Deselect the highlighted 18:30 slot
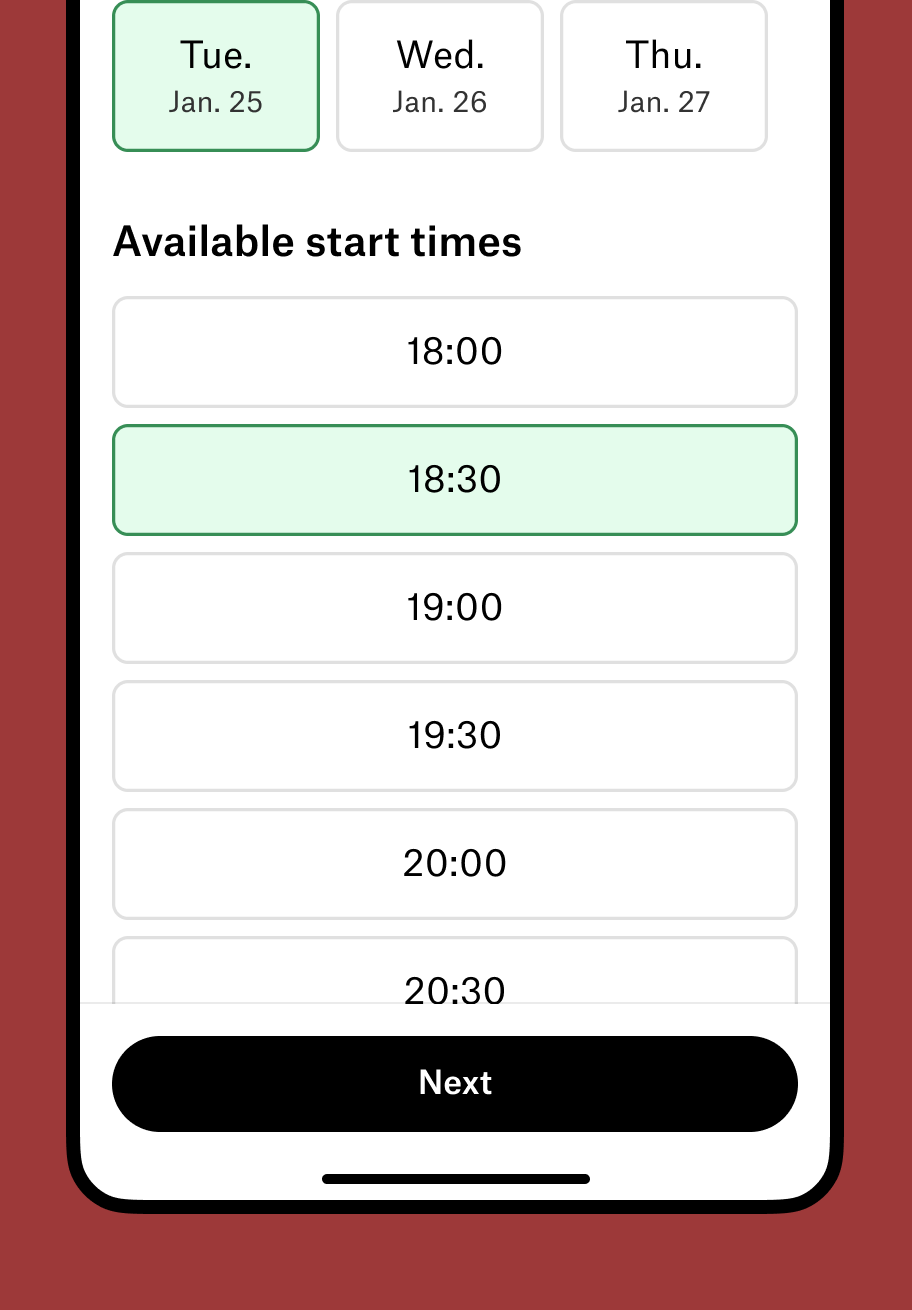912x1310 pixels. coord(455,479)
